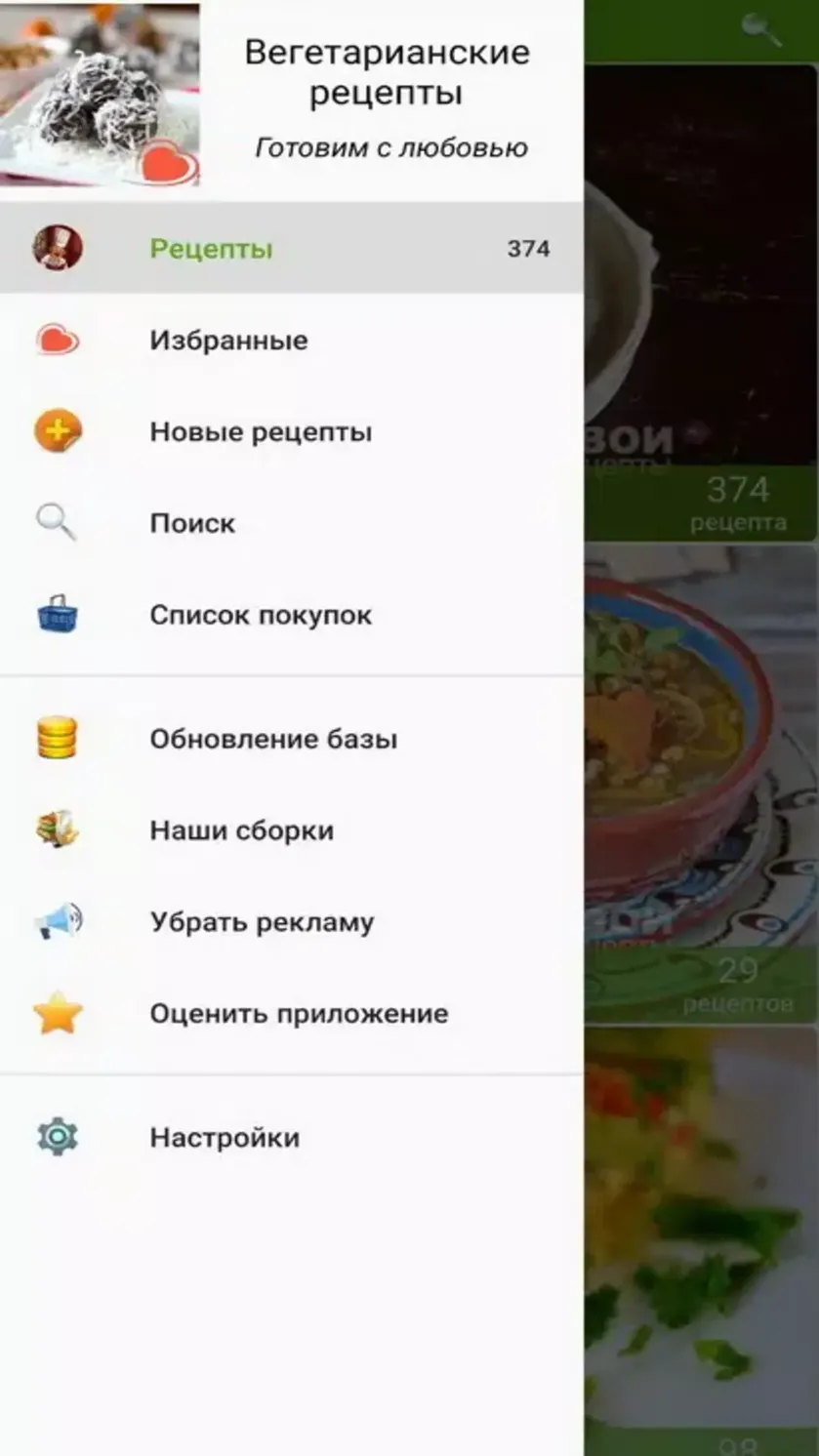Go to Новые рецепты
This screenshot has height=1456, width=819.
tap(291, 431)
